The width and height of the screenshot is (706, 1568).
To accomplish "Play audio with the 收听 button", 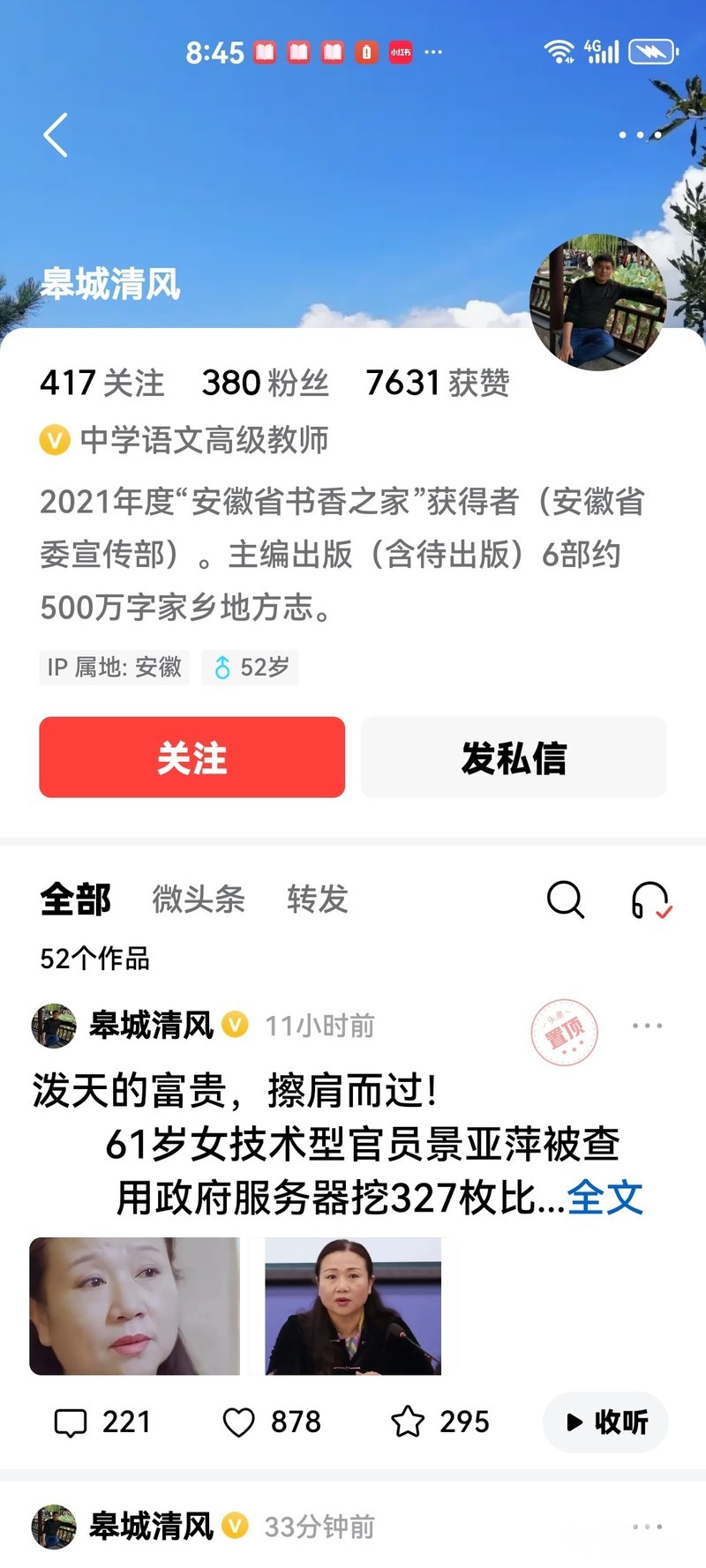I will tap(605, 1422).
